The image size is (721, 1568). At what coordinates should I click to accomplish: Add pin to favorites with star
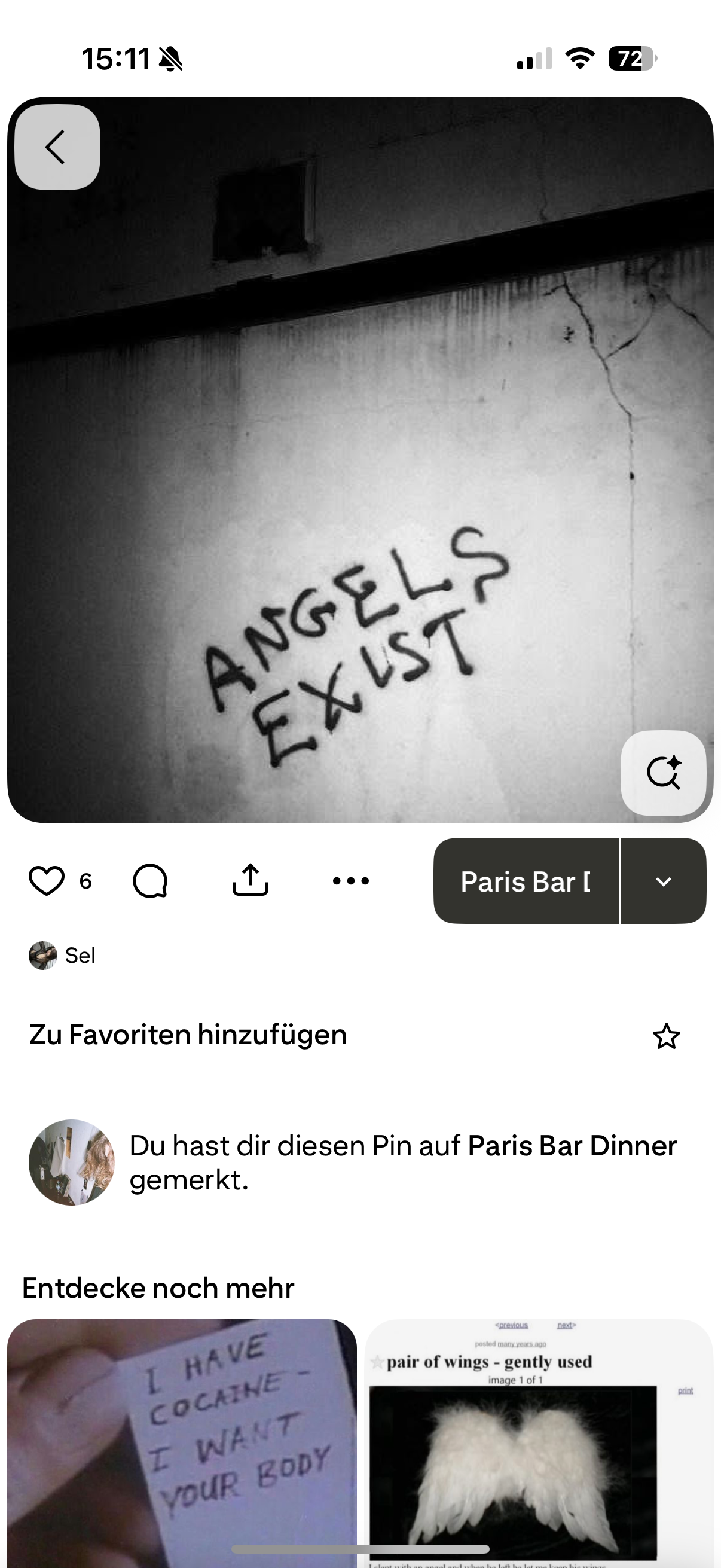pyautogui.click(x=666, y=1036)
